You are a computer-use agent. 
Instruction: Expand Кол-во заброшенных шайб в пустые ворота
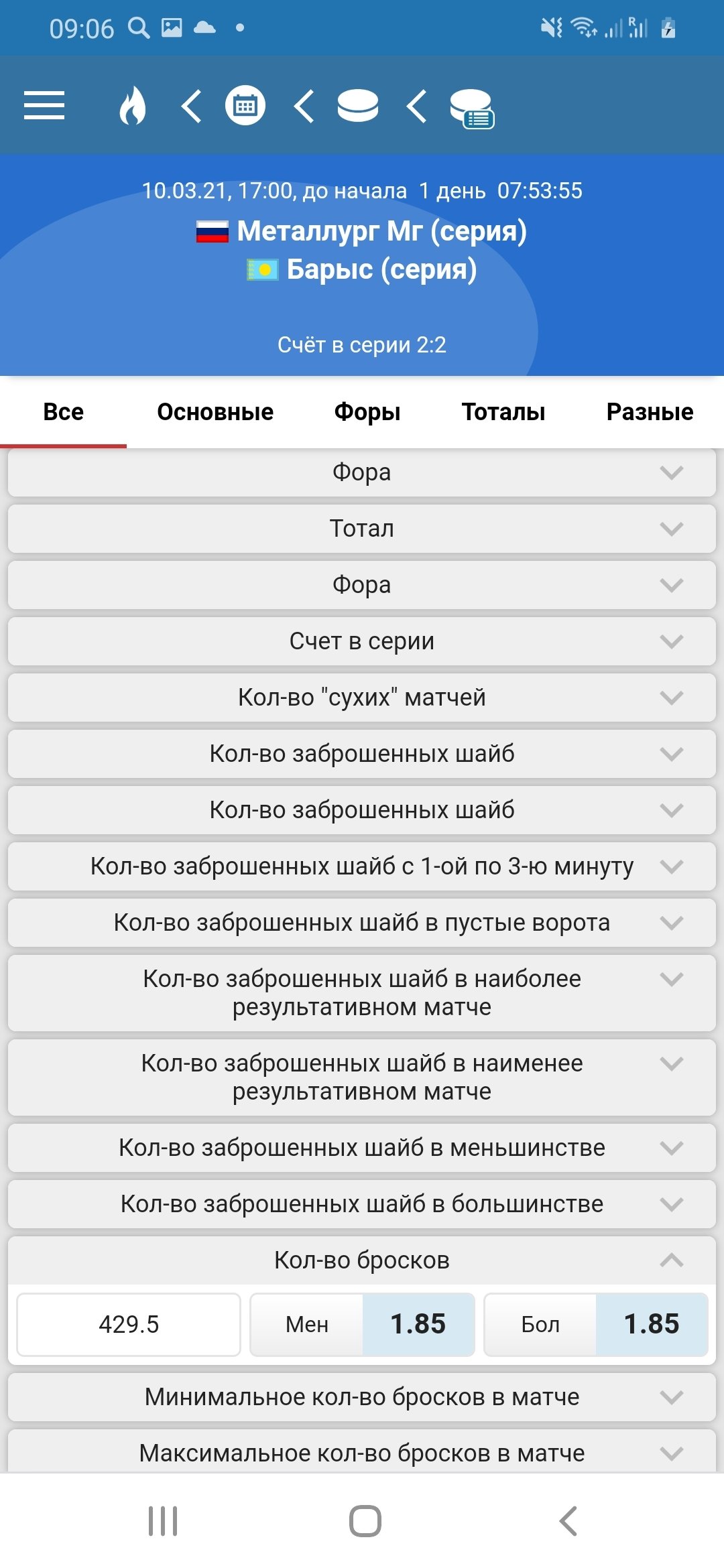point(362,923)
